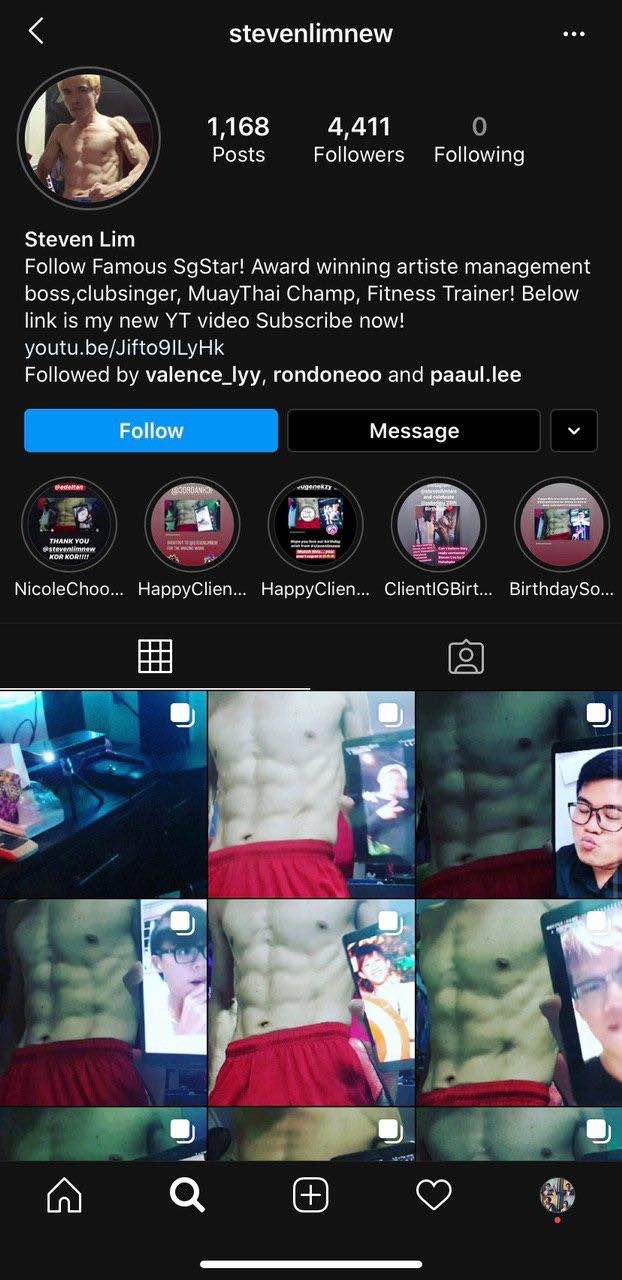Open valence_lyy's profile from followed-by line
This screenshot has width=622, height=1280.
(x=203, y=375)
